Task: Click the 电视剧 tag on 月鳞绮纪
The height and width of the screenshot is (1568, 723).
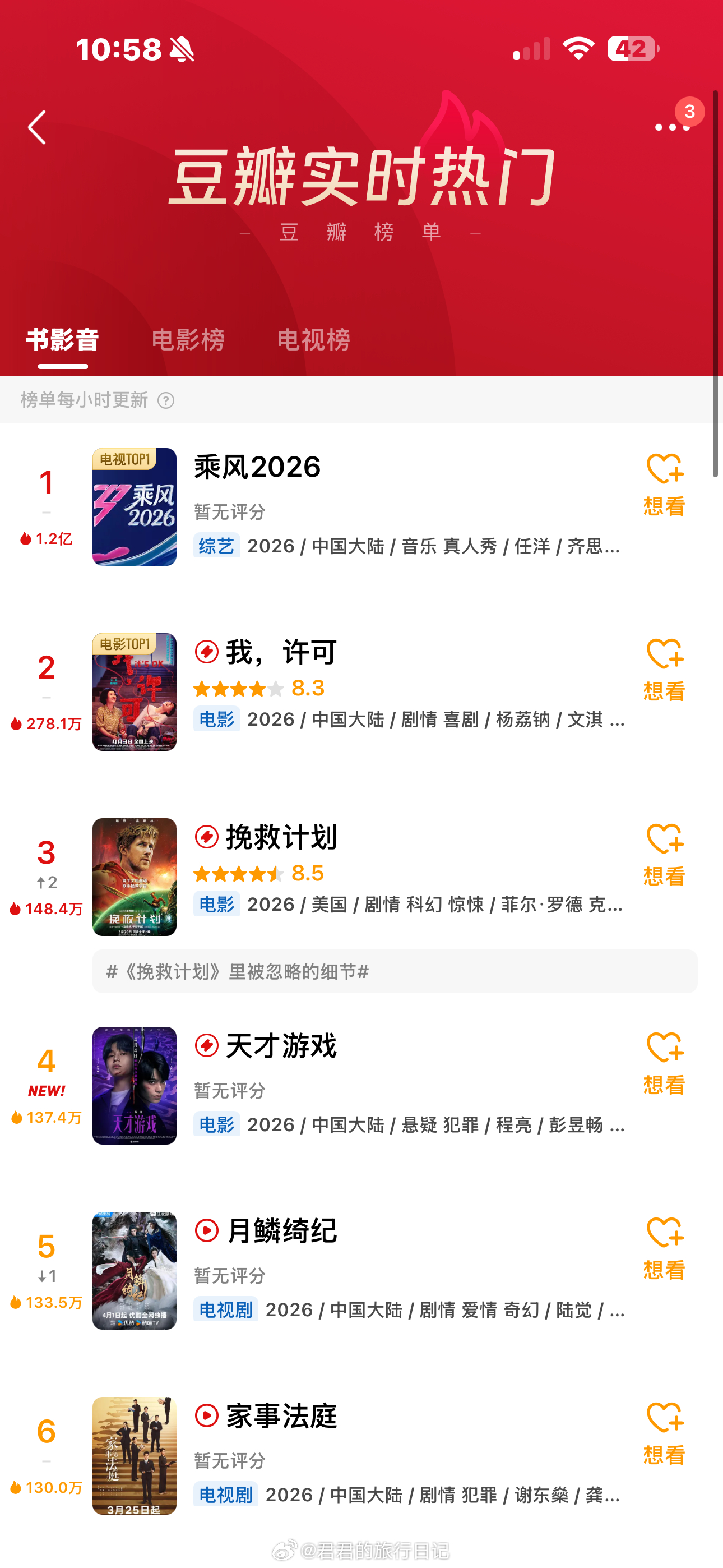Action: pos(225,1309)
